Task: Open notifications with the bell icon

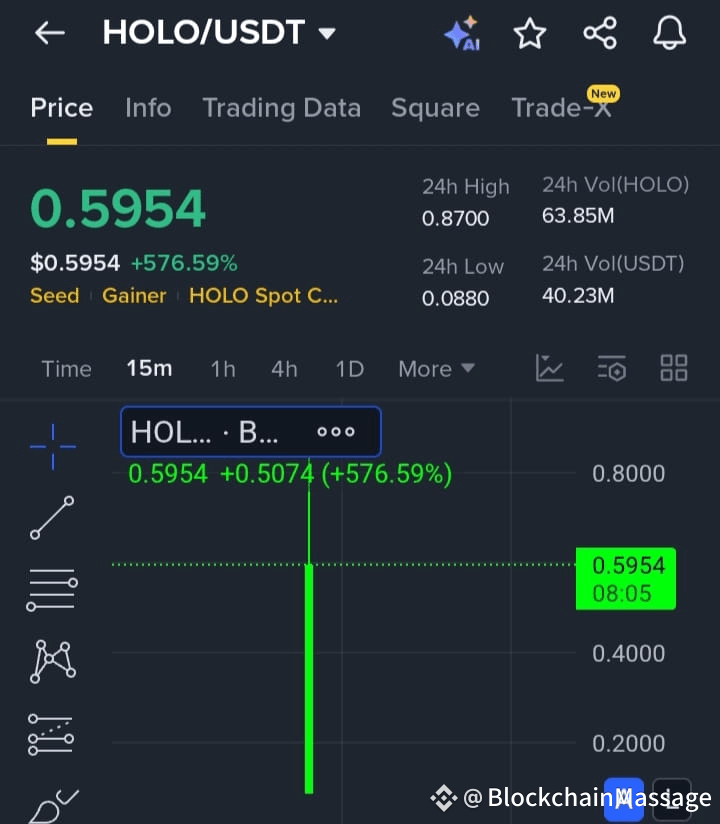Action: click(x=668, y=32)
